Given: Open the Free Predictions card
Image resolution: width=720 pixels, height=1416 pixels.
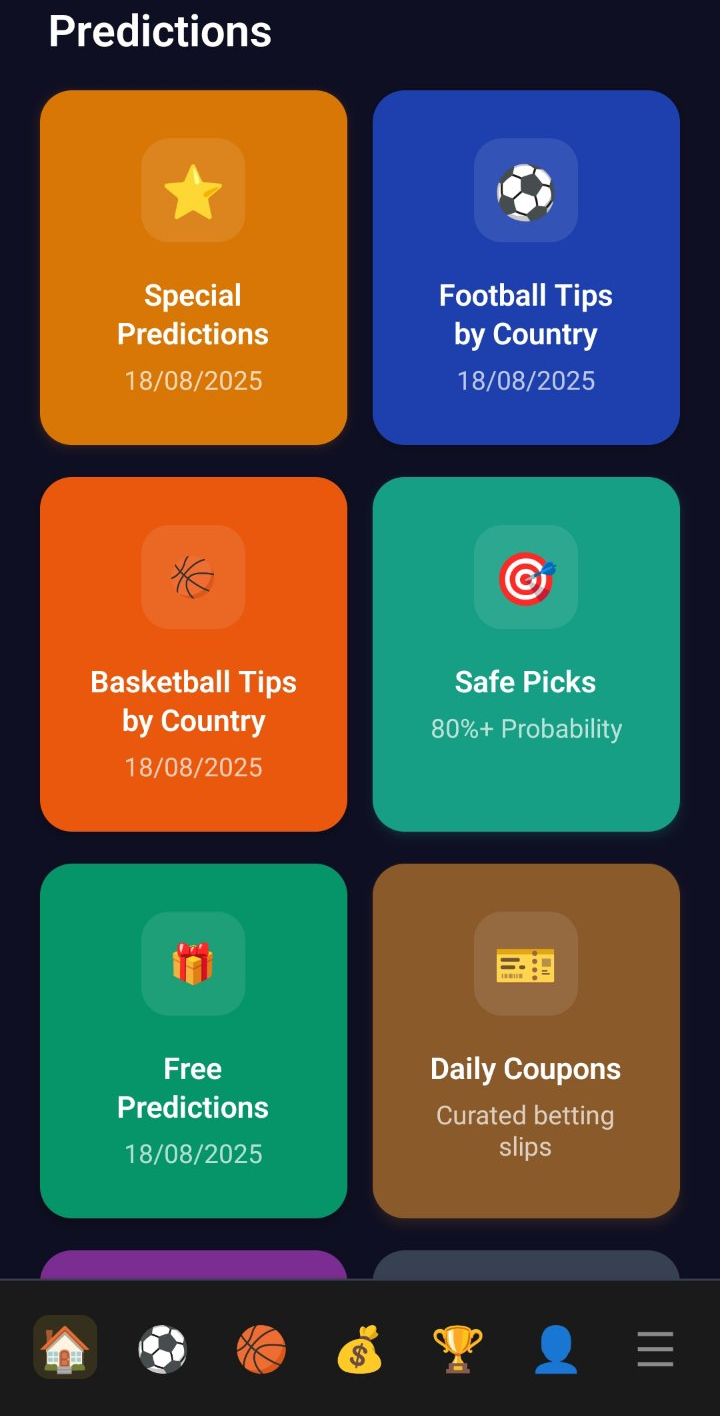Looking at the screenshot, I should (x=193, y=1040).
